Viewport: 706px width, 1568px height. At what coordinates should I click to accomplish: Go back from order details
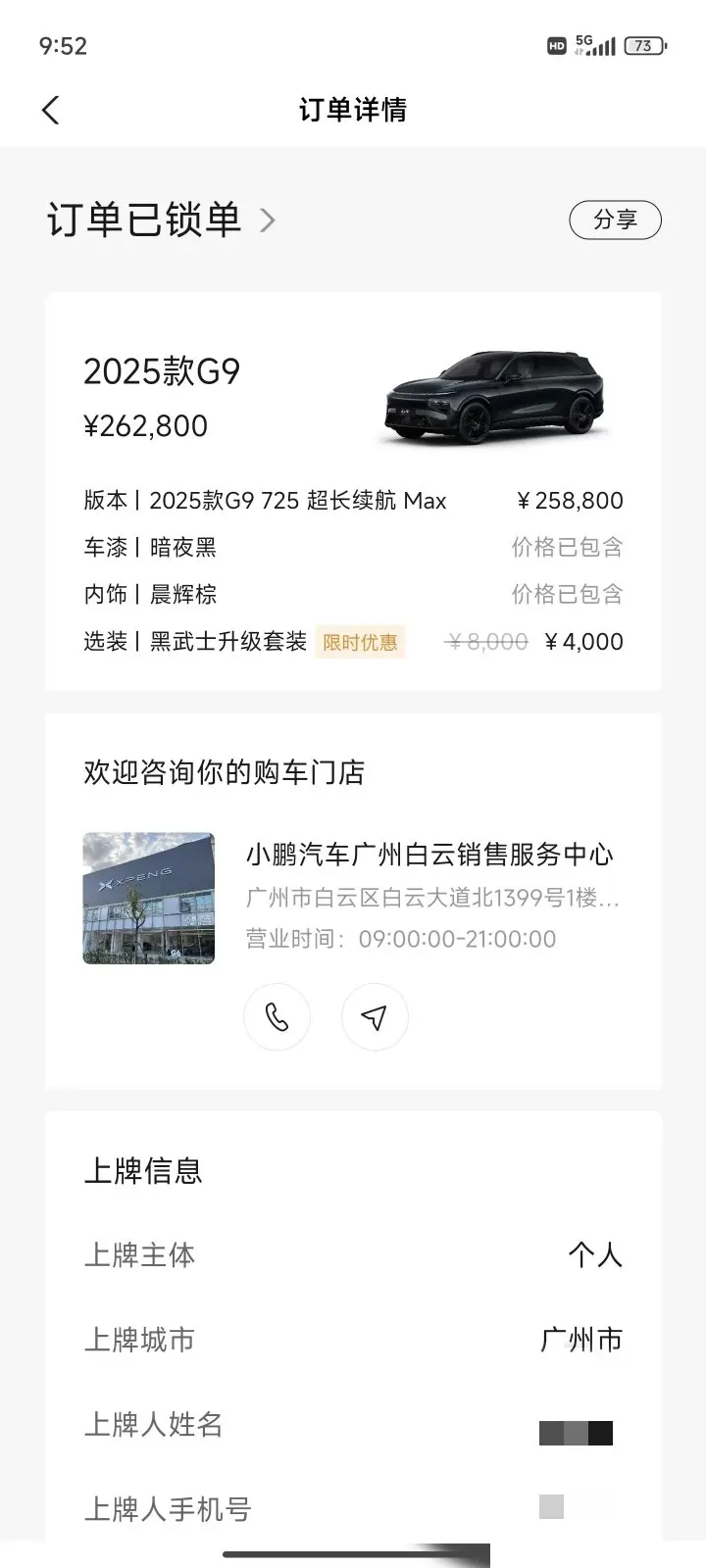click(51, 110)
